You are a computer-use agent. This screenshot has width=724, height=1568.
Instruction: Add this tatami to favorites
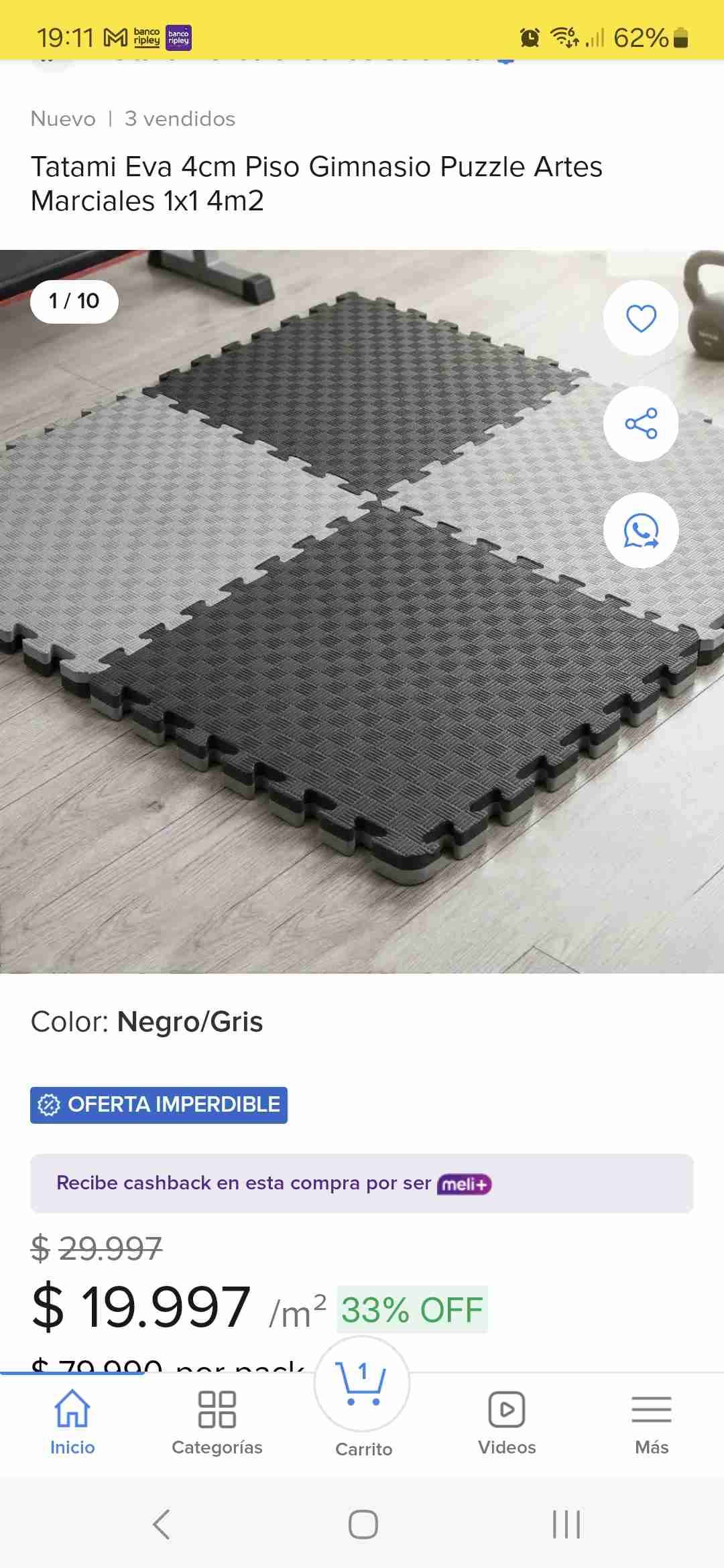point(640,318)
